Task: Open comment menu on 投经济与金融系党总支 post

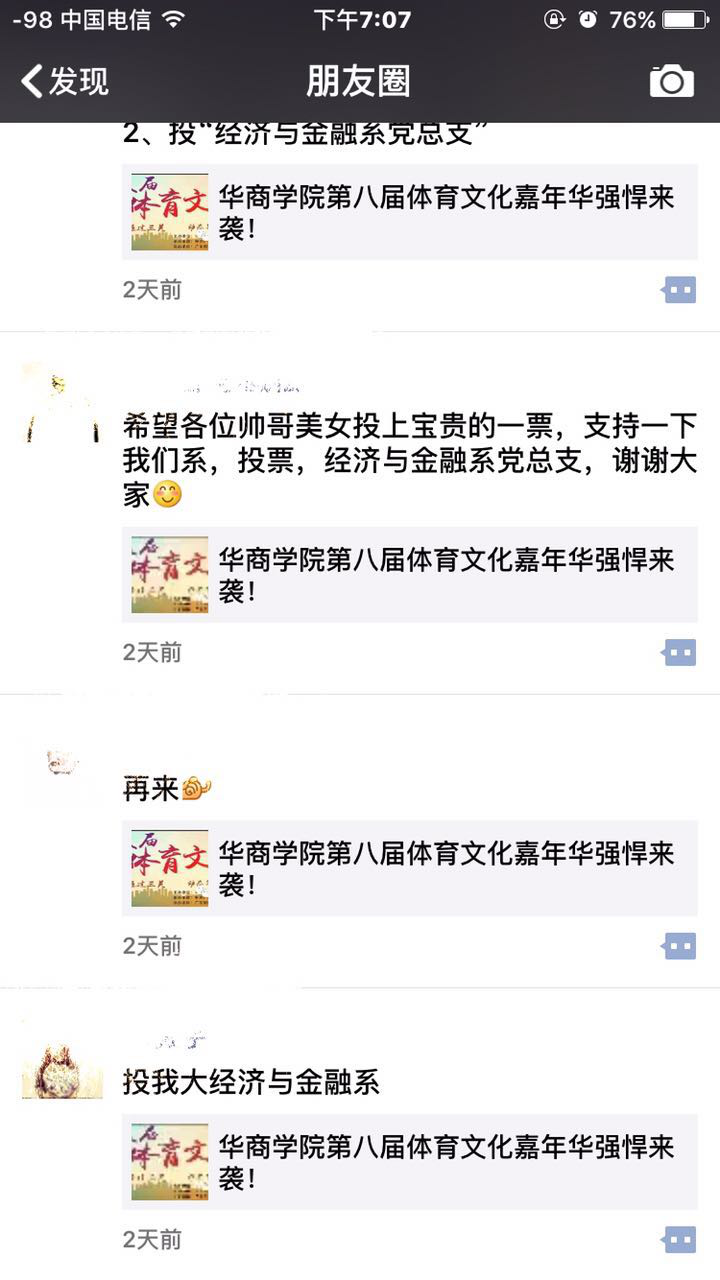Action: click(x=679, y=290)
